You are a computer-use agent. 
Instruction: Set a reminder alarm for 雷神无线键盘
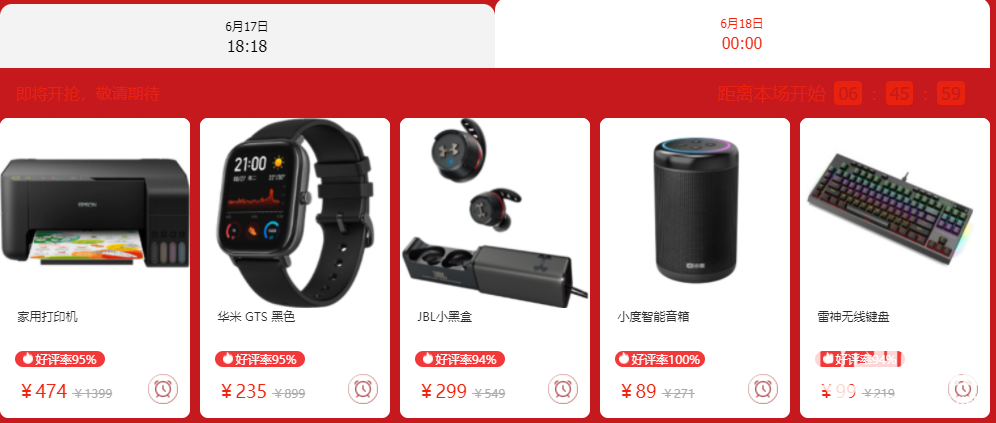coord(962,389)
